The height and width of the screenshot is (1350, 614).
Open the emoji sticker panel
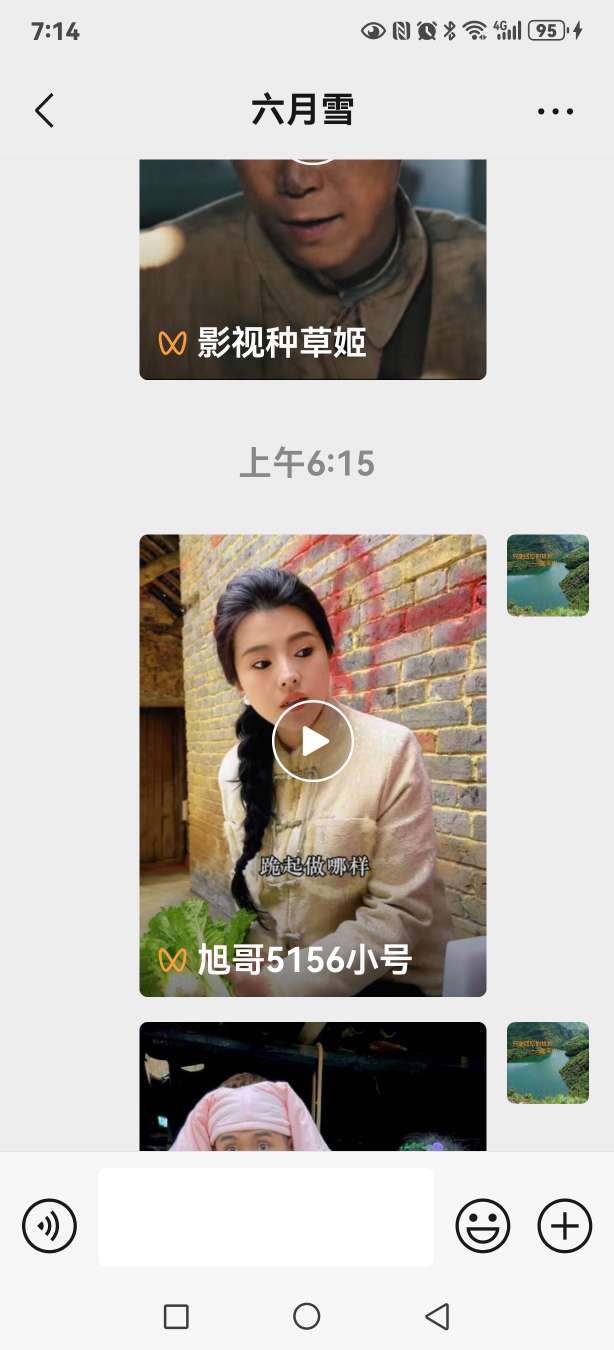pos(483,1225)
